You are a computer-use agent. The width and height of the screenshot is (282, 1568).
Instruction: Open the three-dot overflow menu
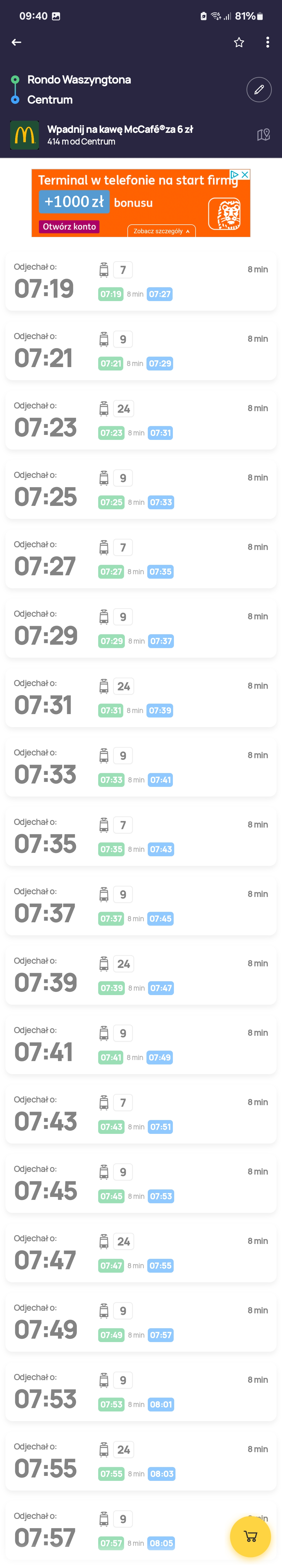click(x=267, y=42)
